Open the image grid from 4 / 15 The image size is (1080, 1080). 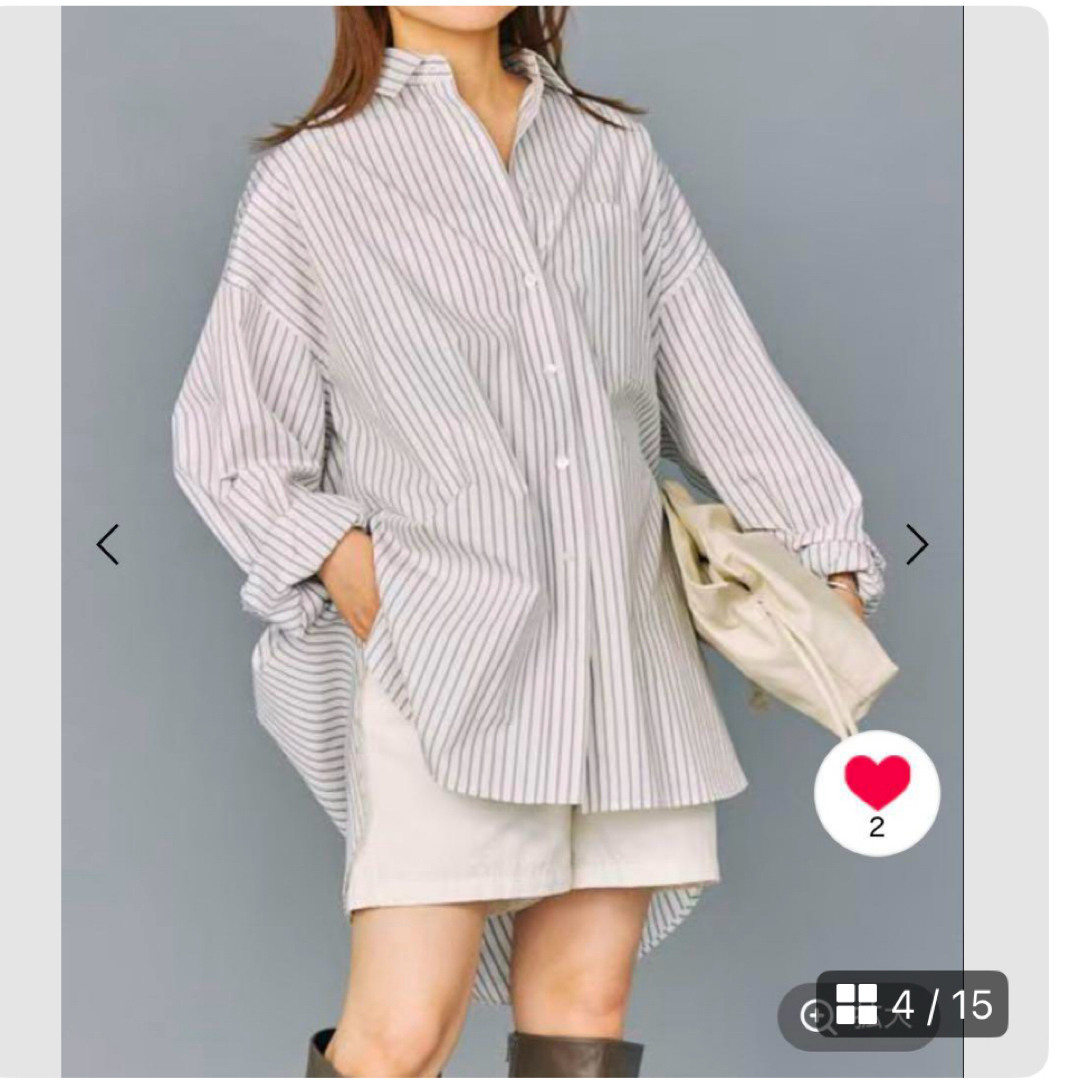click(913, 1003)
